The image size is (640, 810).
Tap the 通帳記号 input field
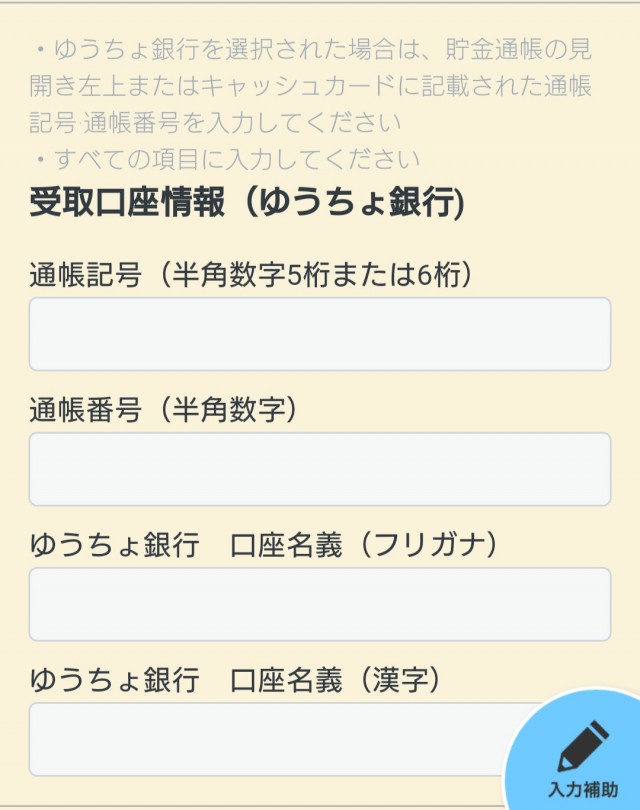pyautogui.click(x=319, y=334)
